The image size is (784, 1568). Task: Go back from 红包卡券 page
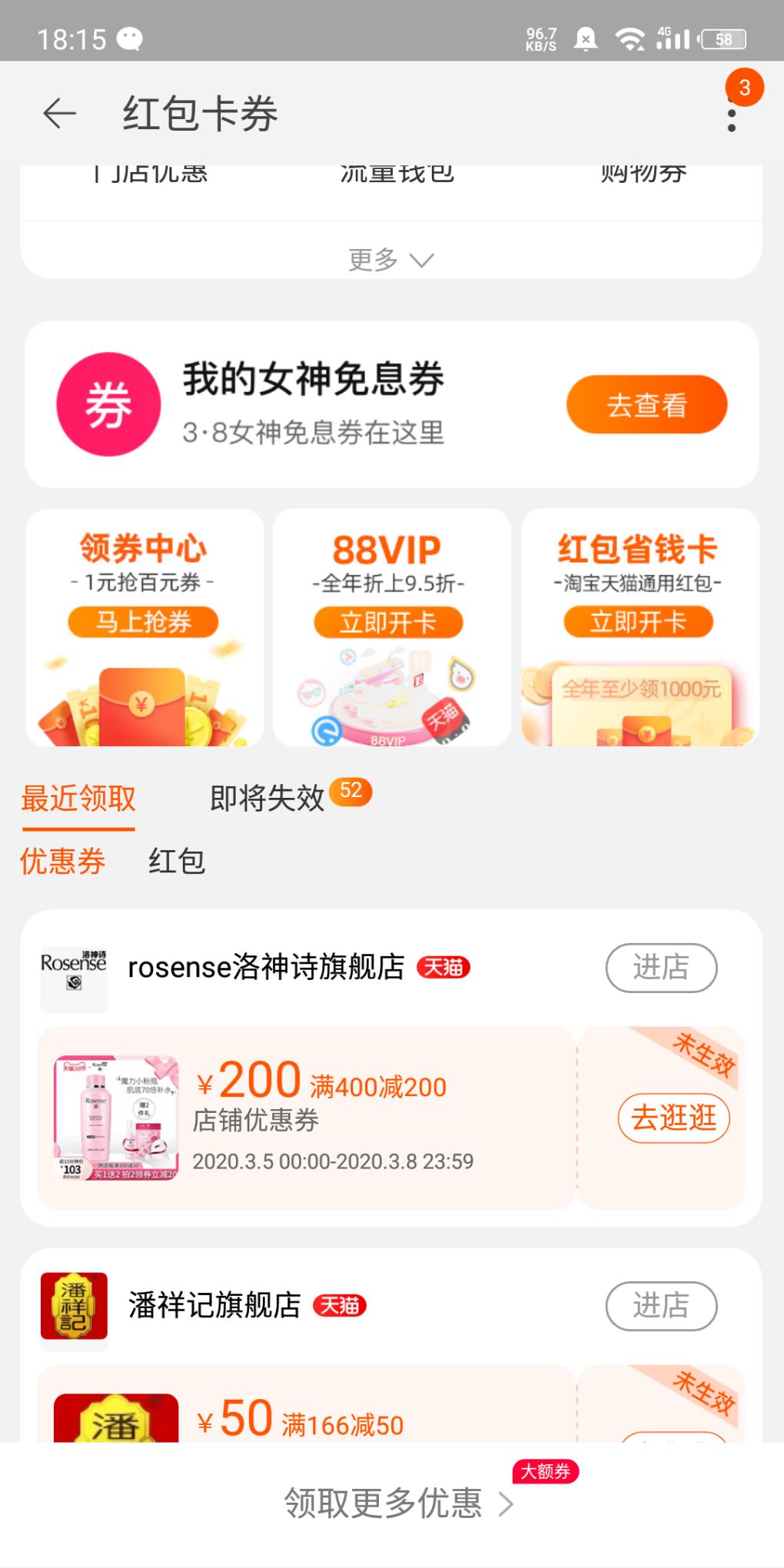(x=59, y=114)
